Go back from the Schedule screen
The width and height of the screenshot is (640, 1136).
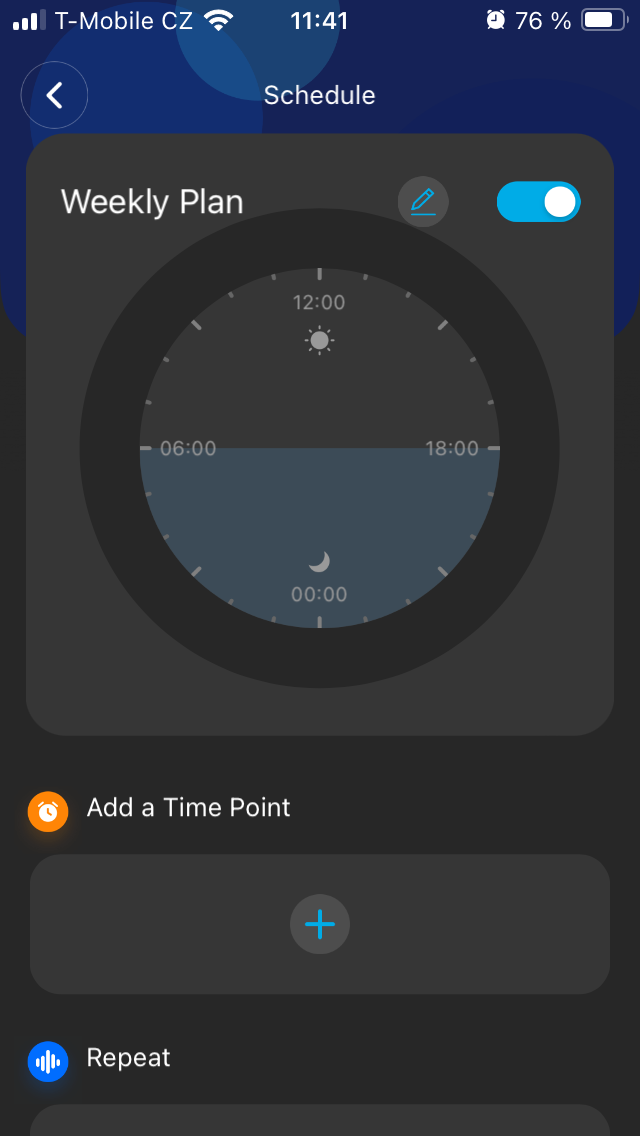pyautogui.click(x=55, y=96)
